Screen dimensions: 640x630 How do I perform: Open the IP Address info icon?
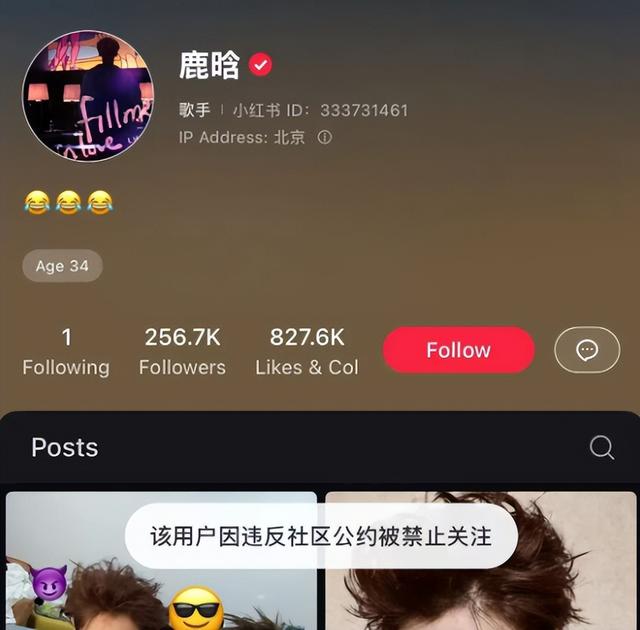[x=324, y=138]
